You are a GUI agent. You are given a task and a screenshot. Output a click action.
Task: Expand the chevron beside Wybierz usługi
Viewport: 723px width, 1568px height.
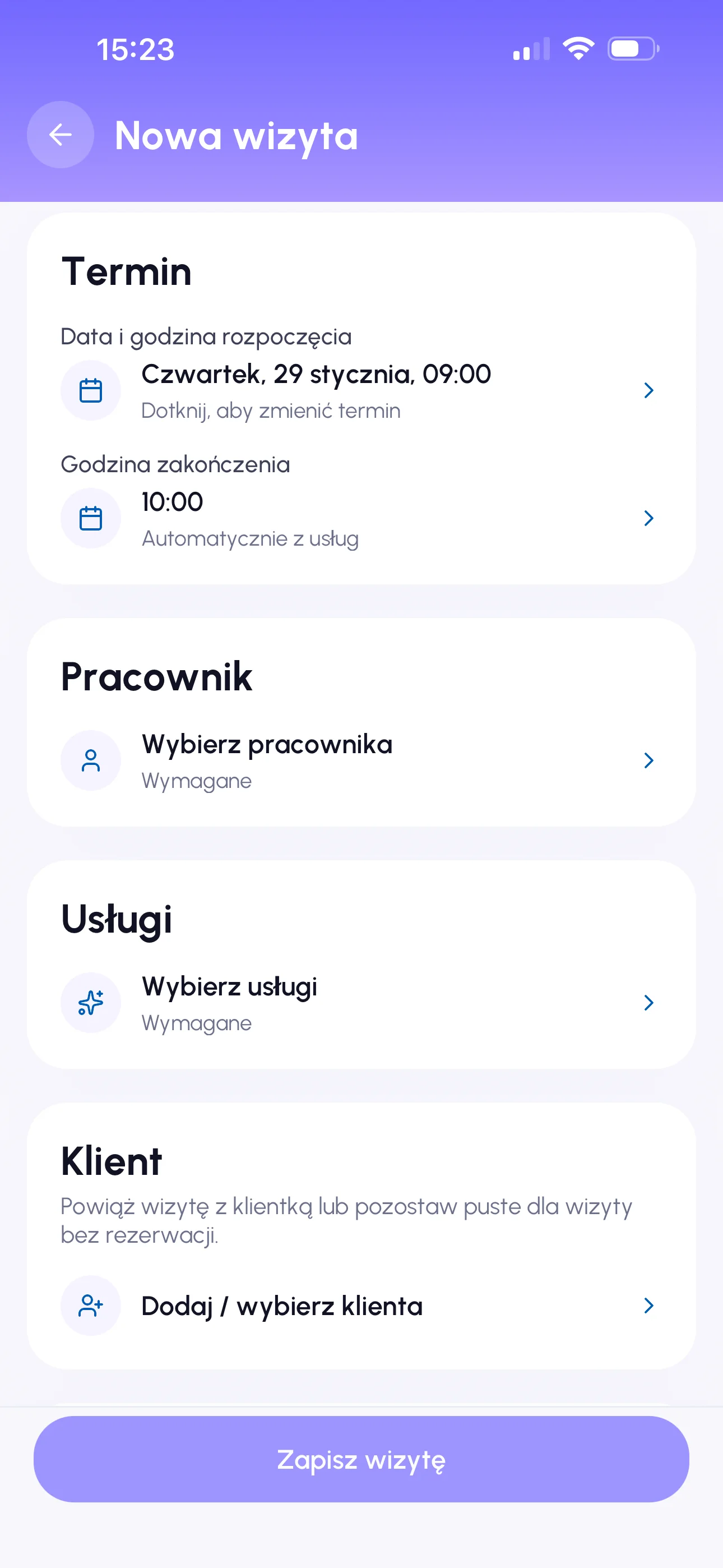click(x=650, y=1003)
